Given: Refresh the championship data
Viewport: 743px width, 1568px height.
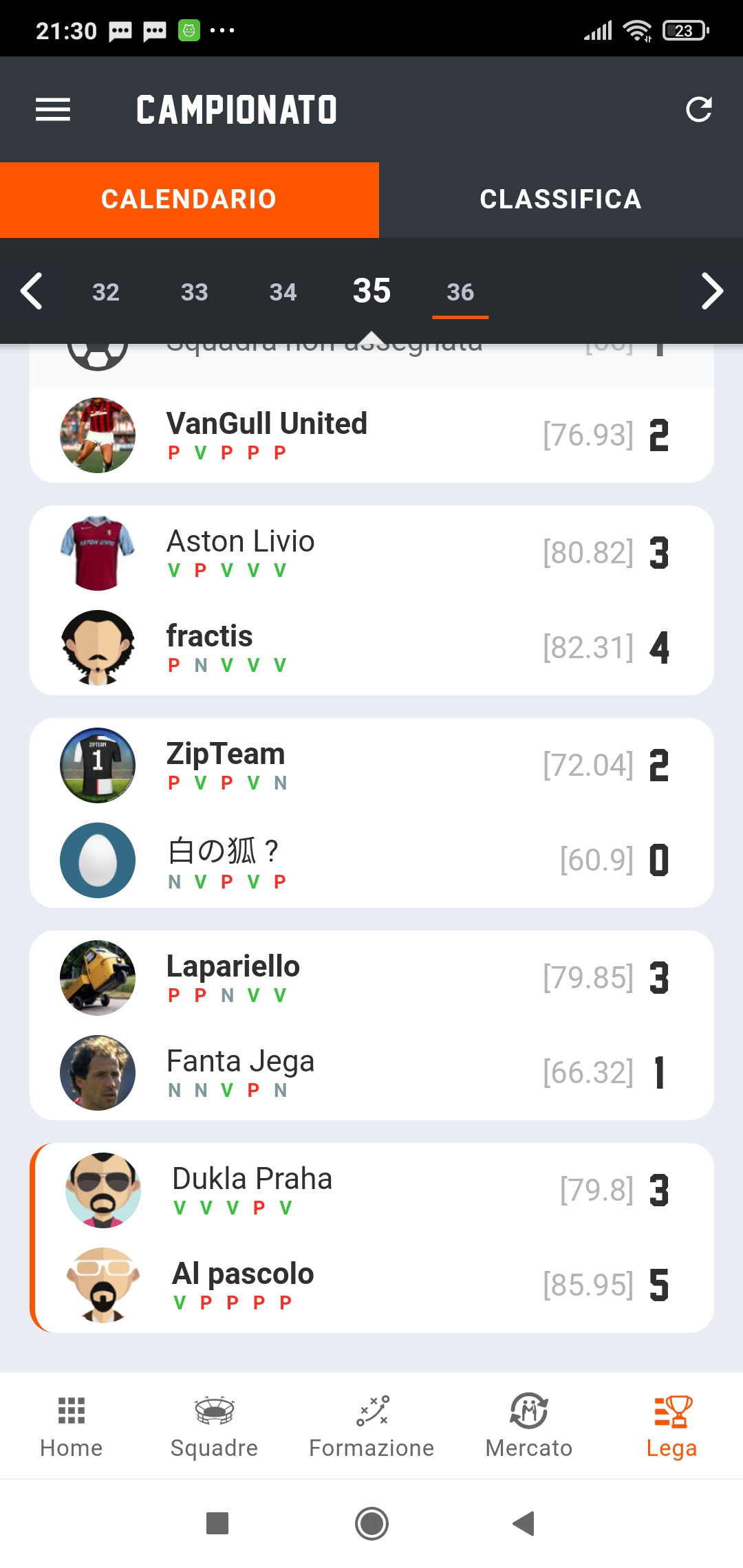Looking at the screenshot, I should click(x=698, y=109).
